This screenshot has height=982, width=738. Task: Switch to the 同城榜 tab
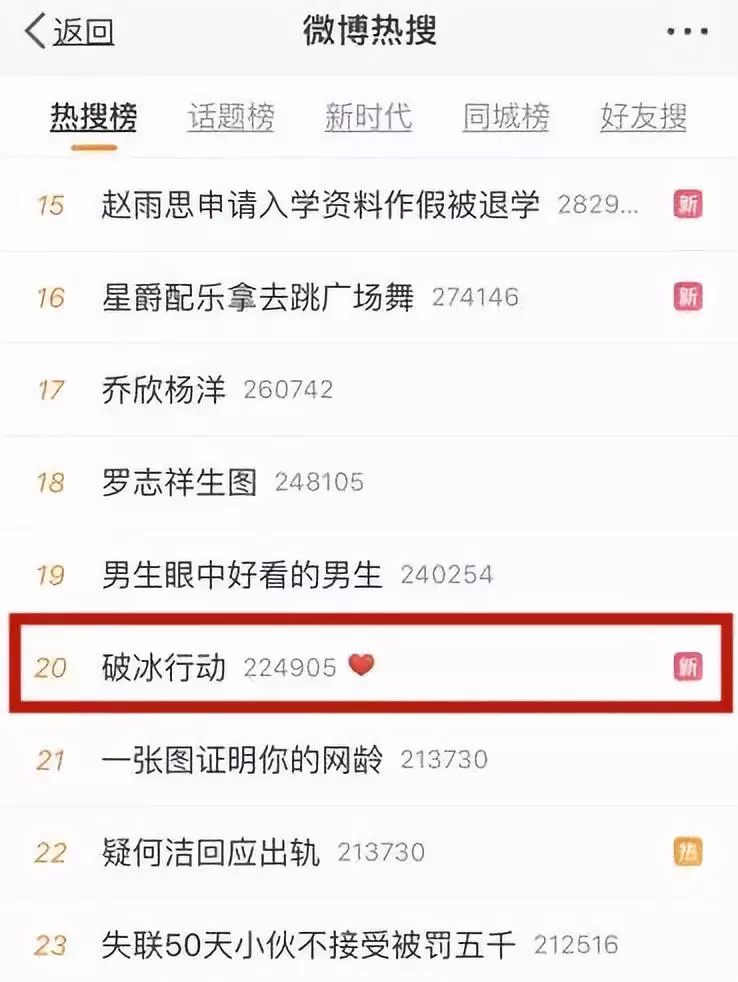pyautogui.click(x=506, y=118)
